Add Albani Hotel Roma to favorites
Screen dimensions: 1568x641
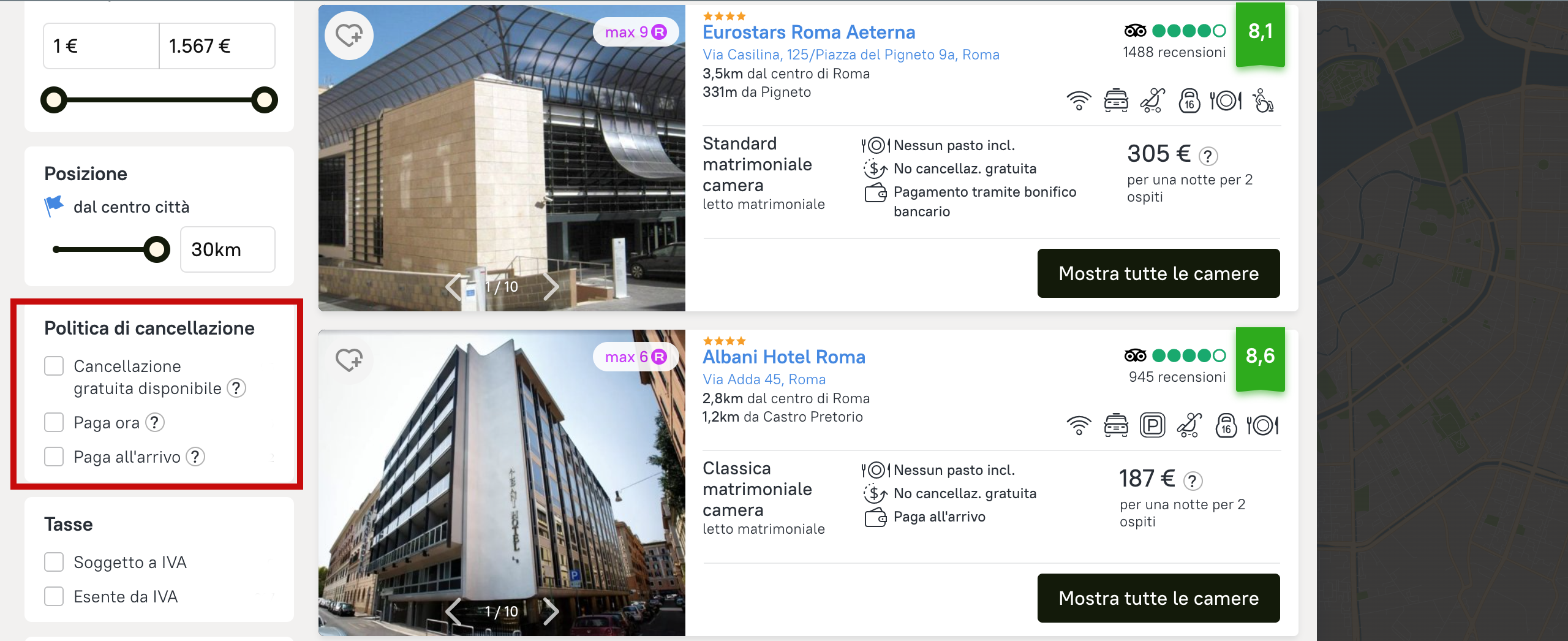pos(349,360)
